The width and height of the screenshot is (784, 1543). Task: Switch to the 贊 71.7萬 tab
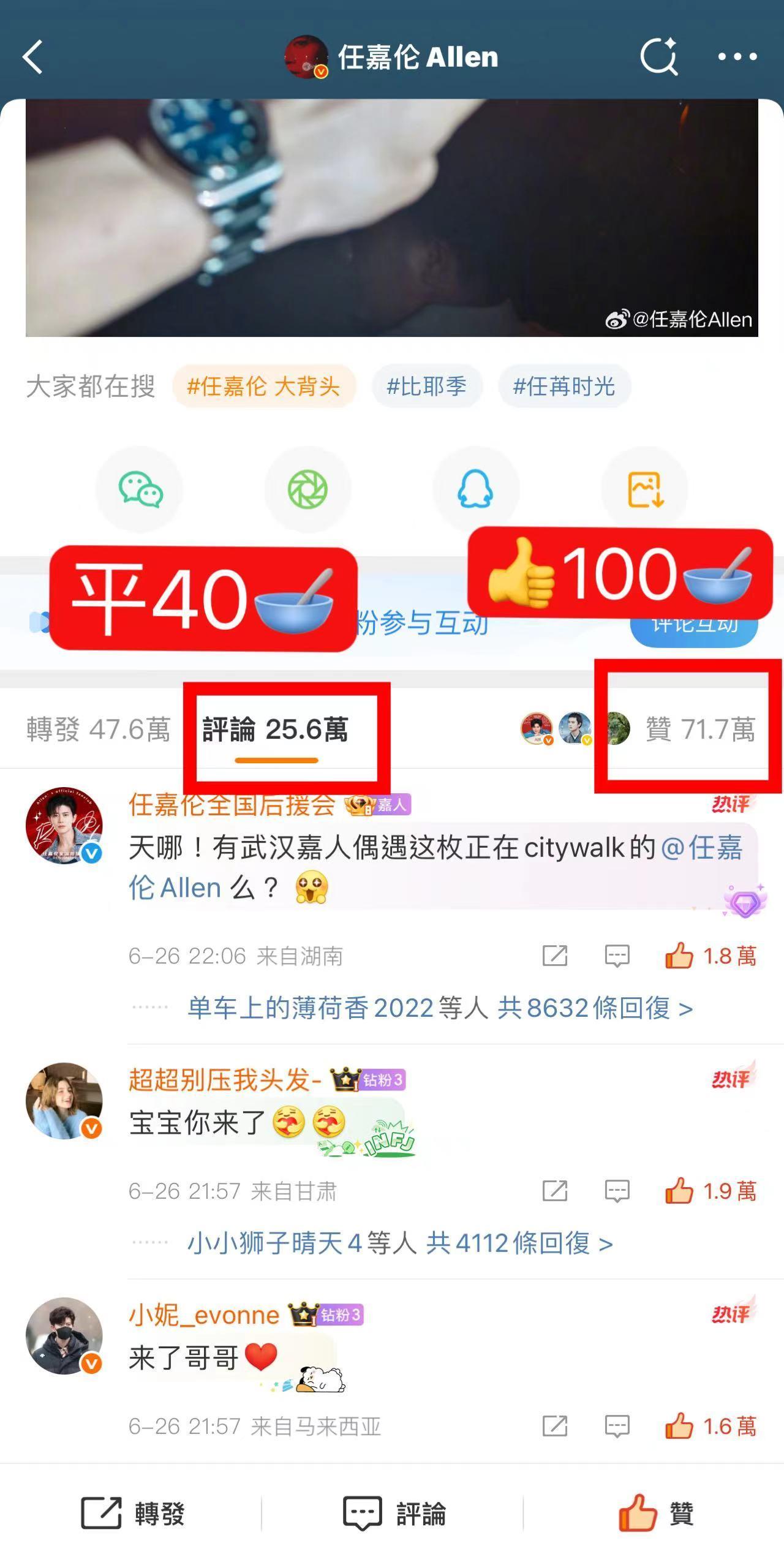pos(700,729)
